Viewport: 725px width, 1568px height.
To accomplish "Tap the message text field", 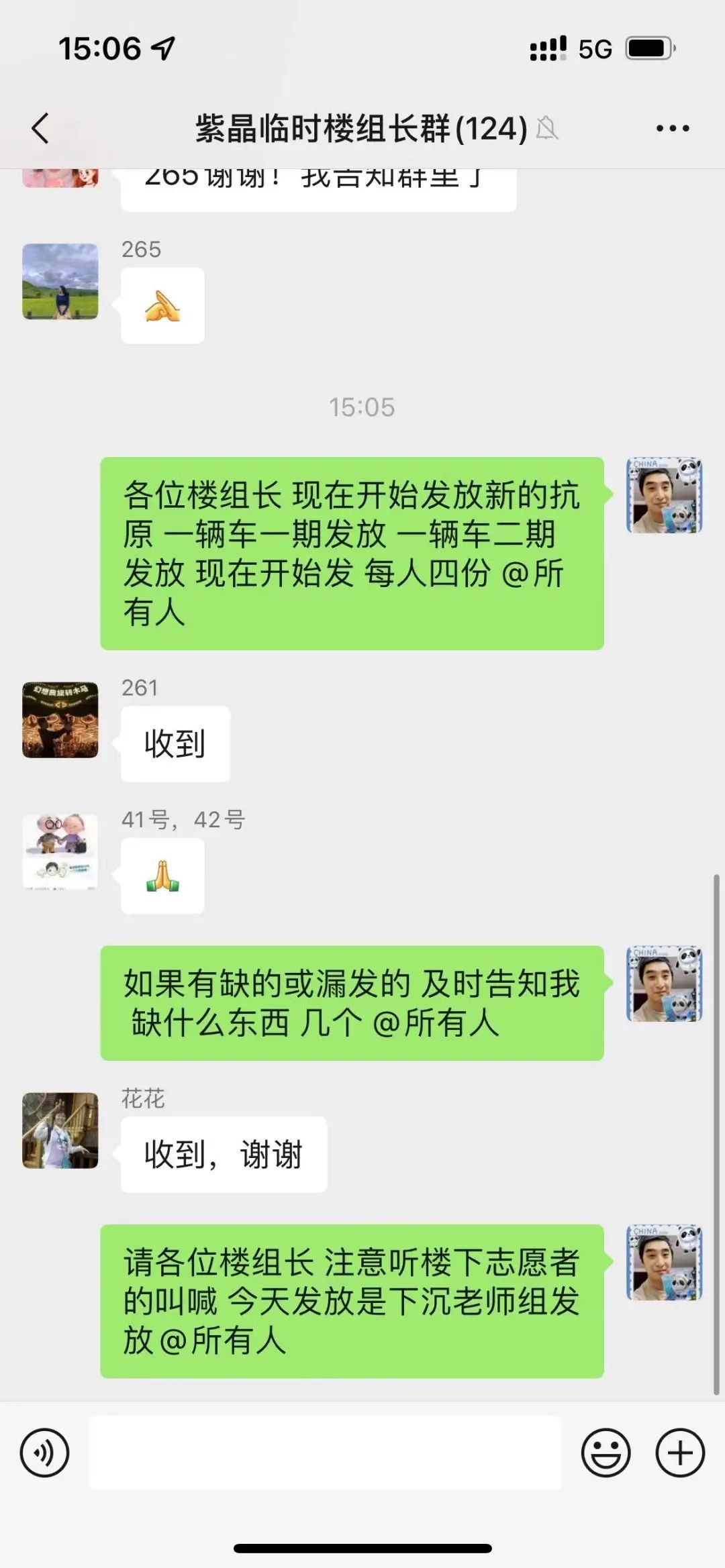I will tap(325, 1453).
